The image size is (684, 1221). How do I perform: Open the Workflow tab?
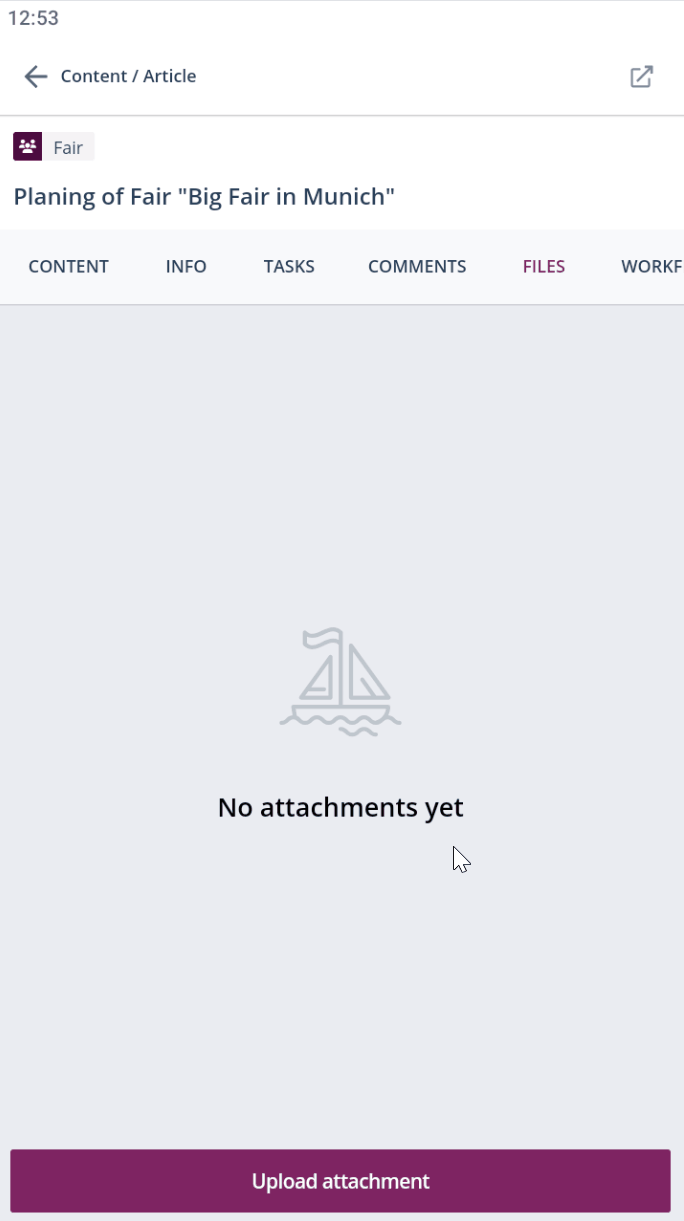point(651,267)
